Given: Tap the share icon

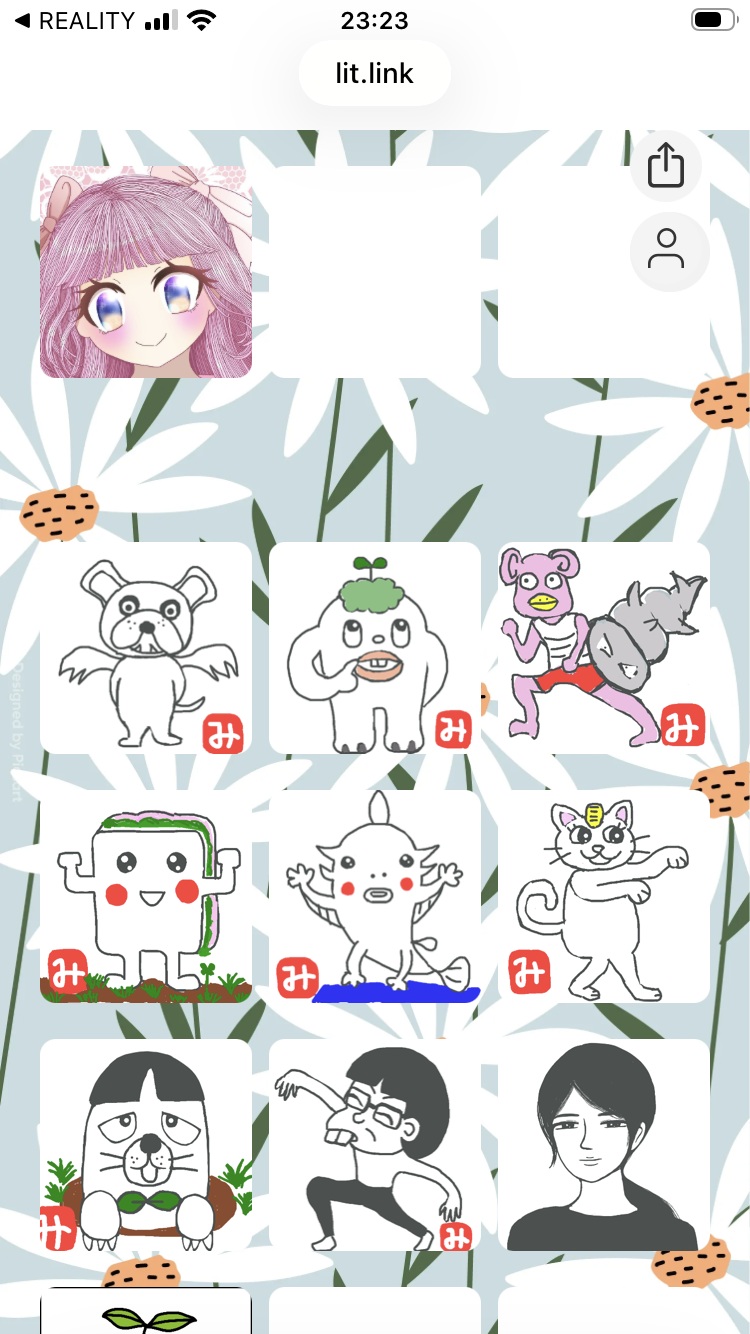Looking at the screenshot, I should [x=665, y=166].
